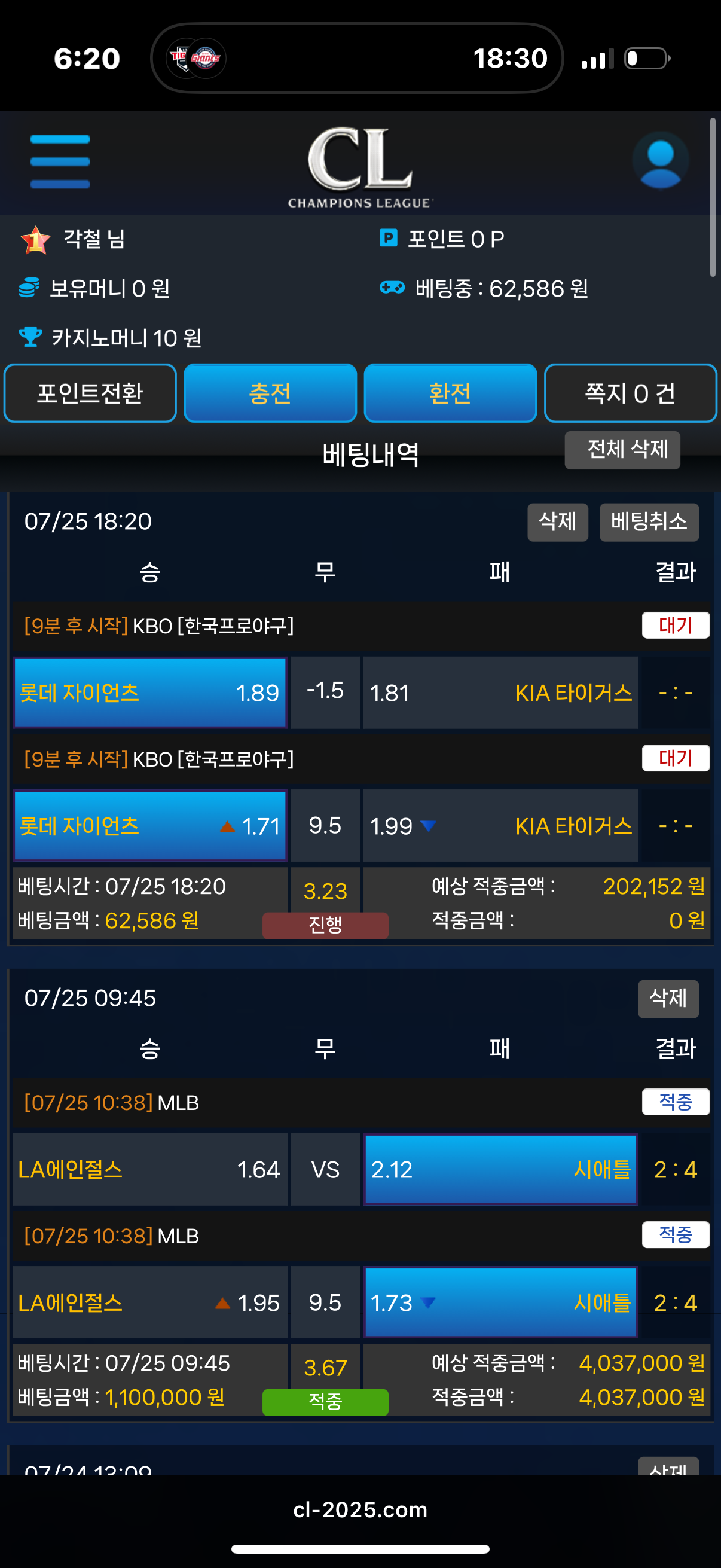Screen dimensions: 721x1568
Task: Cancel the 07/25 18:20 bet with 베팅취소
Action: pyautogui.click(x=649, y=521)
